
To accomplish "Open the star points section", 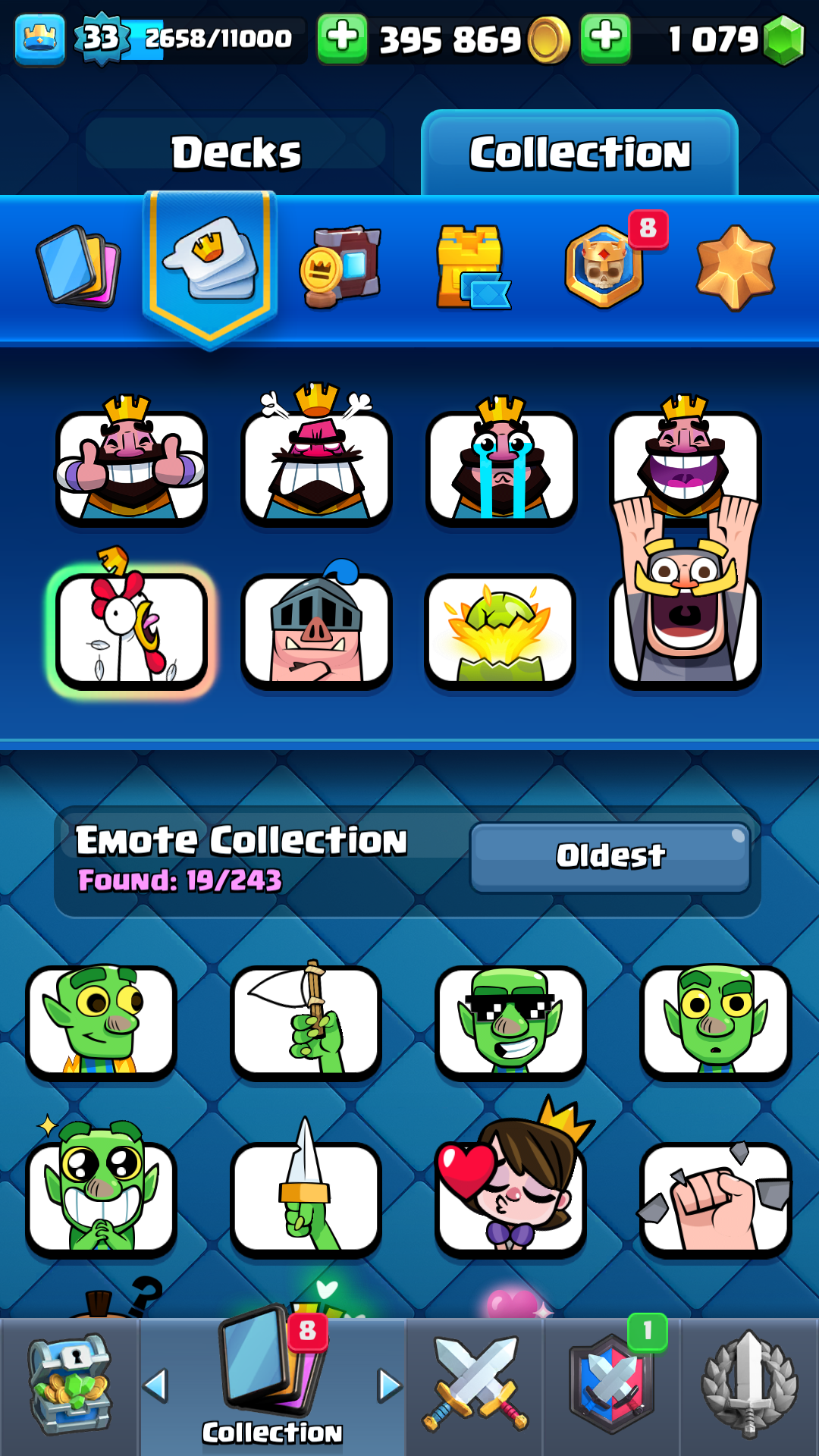I will pos(735,267).
